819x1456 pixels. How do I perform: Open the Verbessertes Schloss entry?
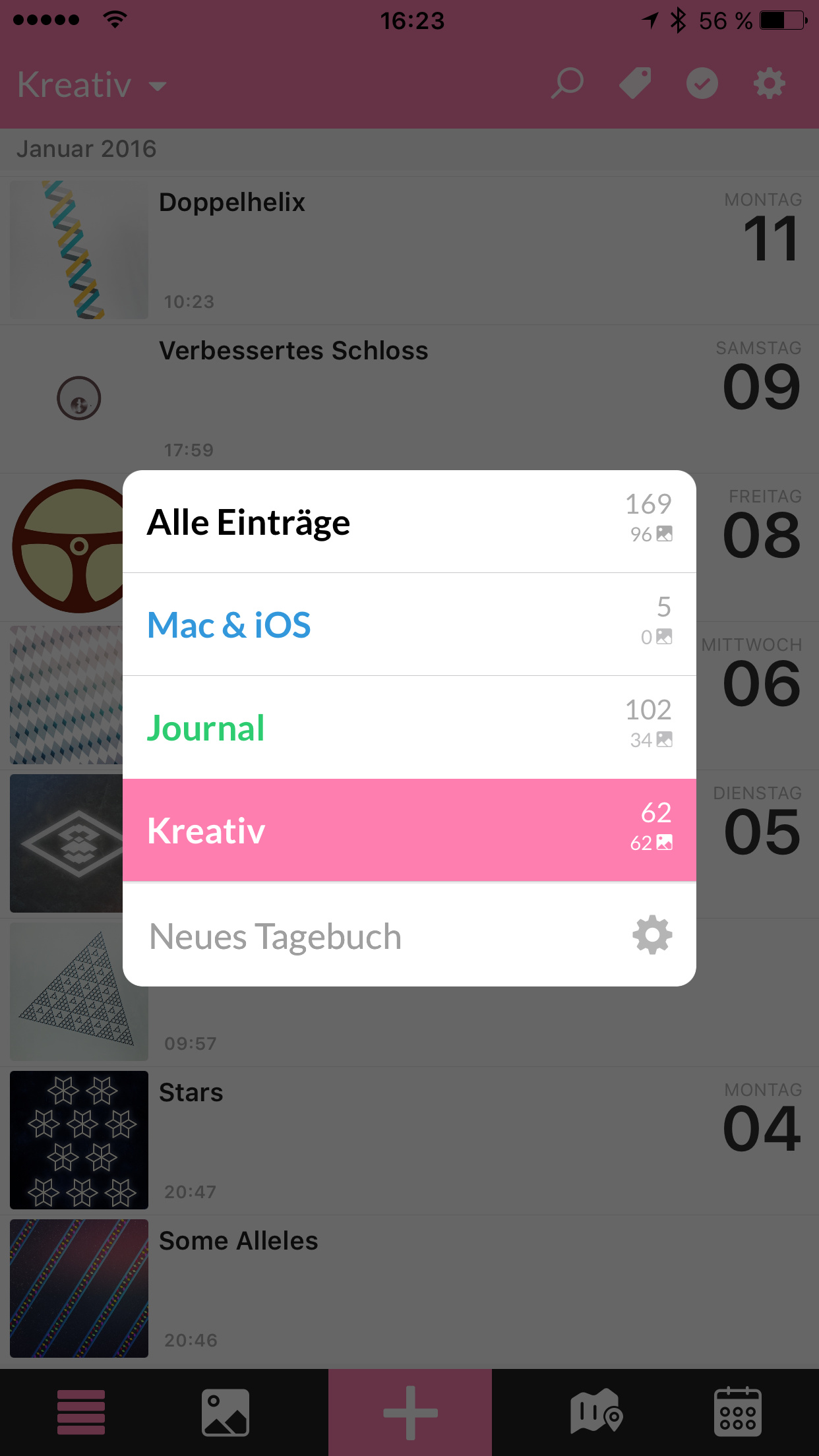(x=409, y=399)
